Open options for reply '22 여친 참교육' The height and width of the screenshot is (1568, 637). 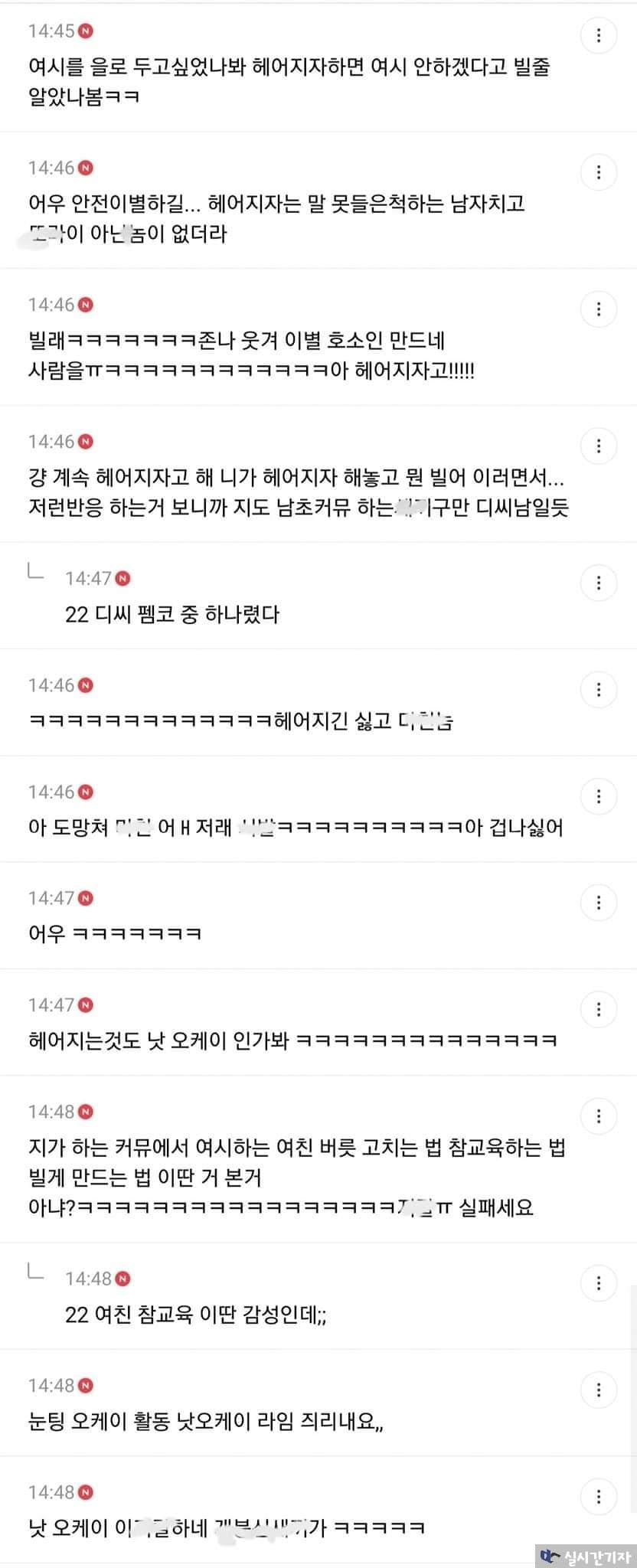(x=598, y=1283)
